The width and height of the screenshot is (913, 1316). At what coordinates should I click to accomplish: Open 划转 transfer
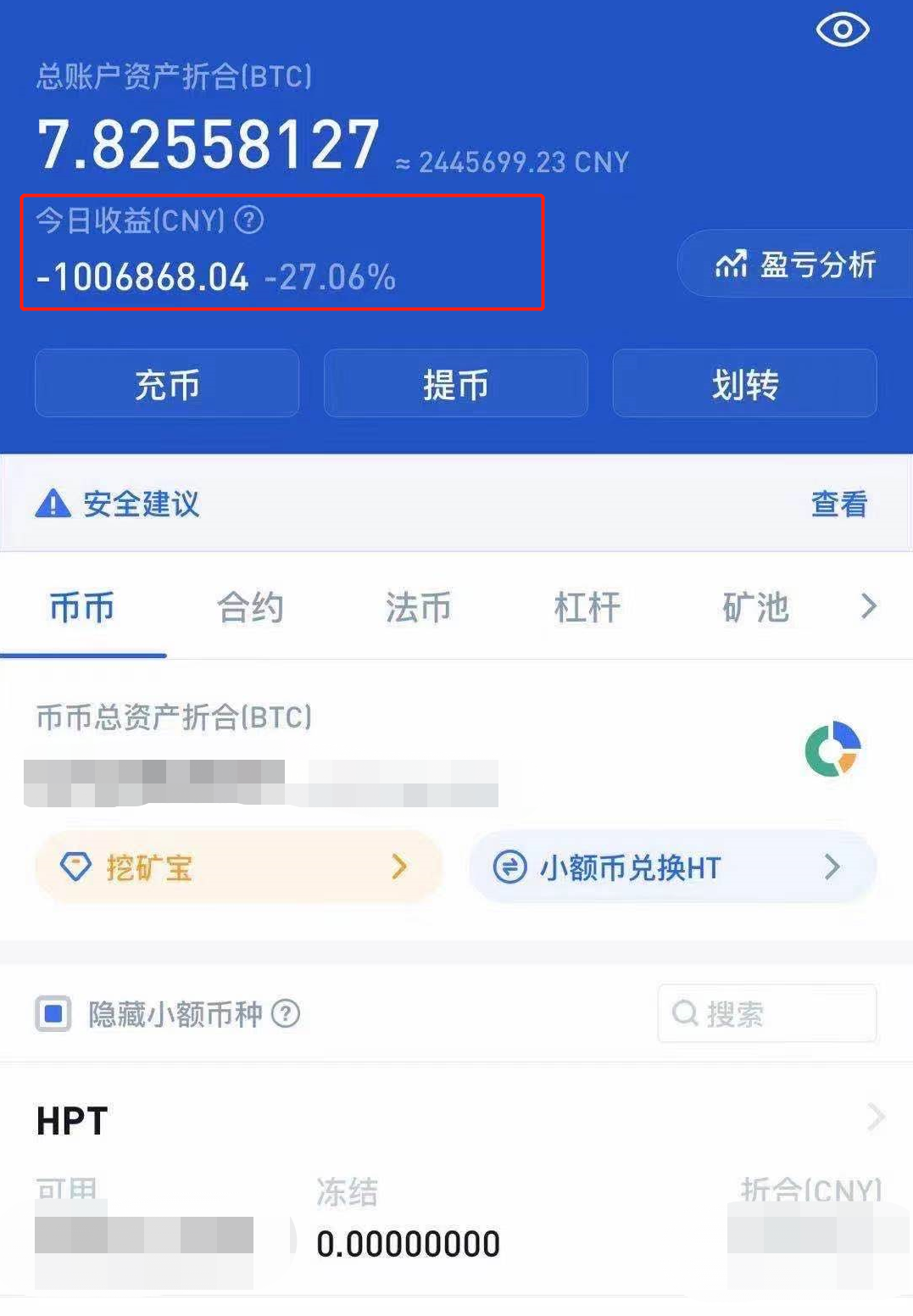pos(744,384)
